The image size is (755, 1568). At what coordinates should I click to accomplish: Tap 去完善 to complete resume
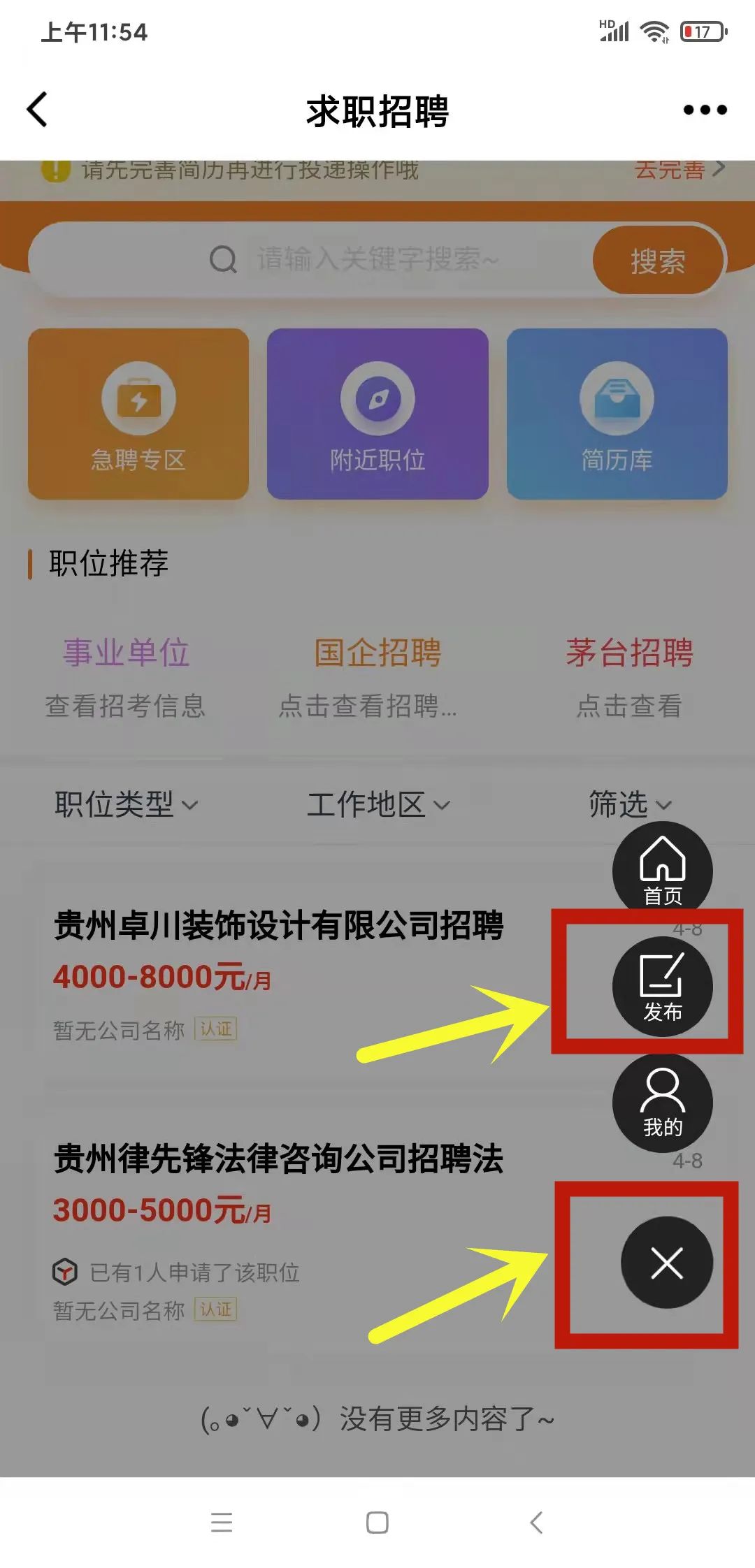tap(678, 170)
